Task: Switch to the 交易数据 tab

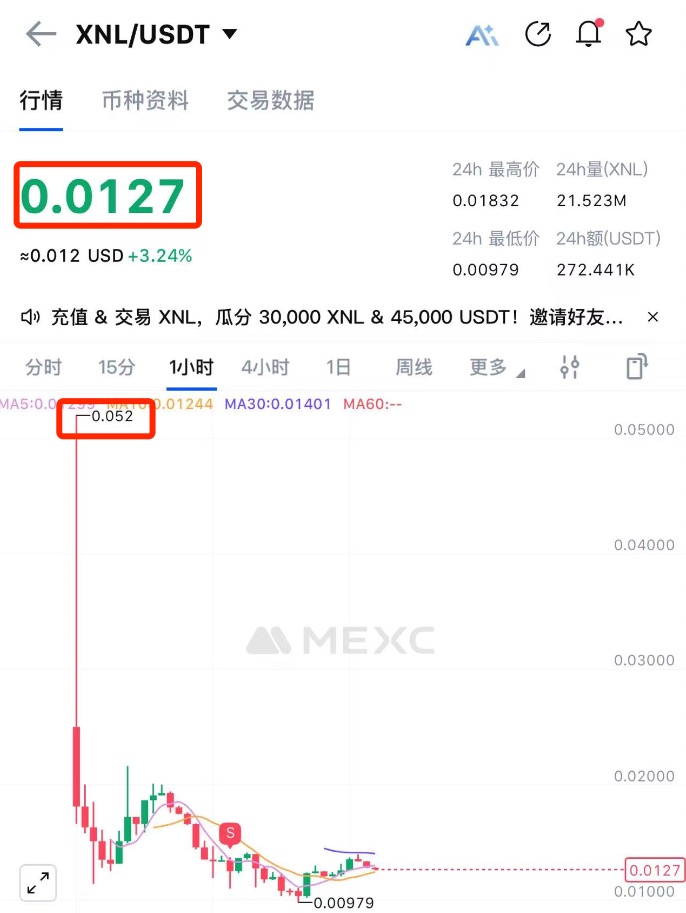Action: pos(270,100)
